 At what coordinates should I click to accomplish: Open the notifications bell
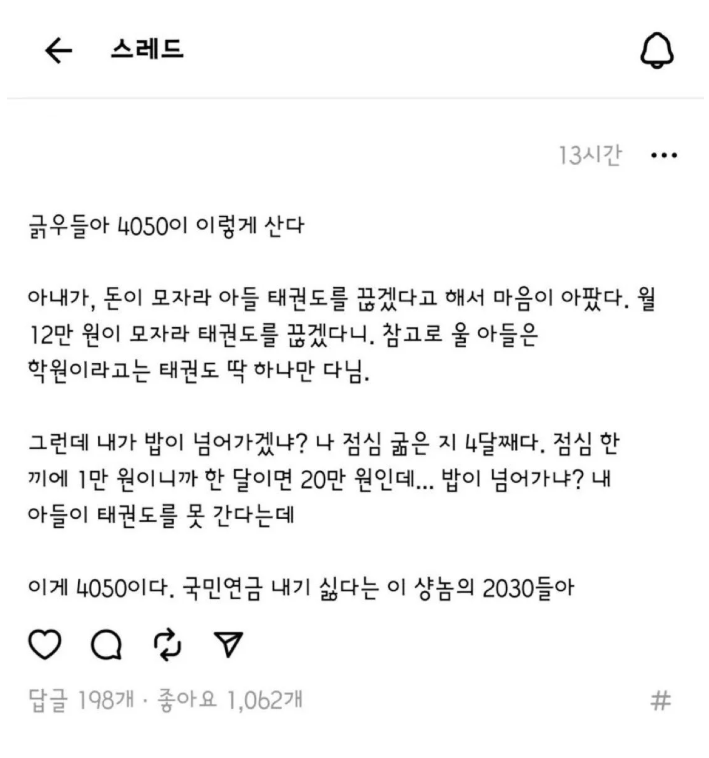(x=656, y=51)
